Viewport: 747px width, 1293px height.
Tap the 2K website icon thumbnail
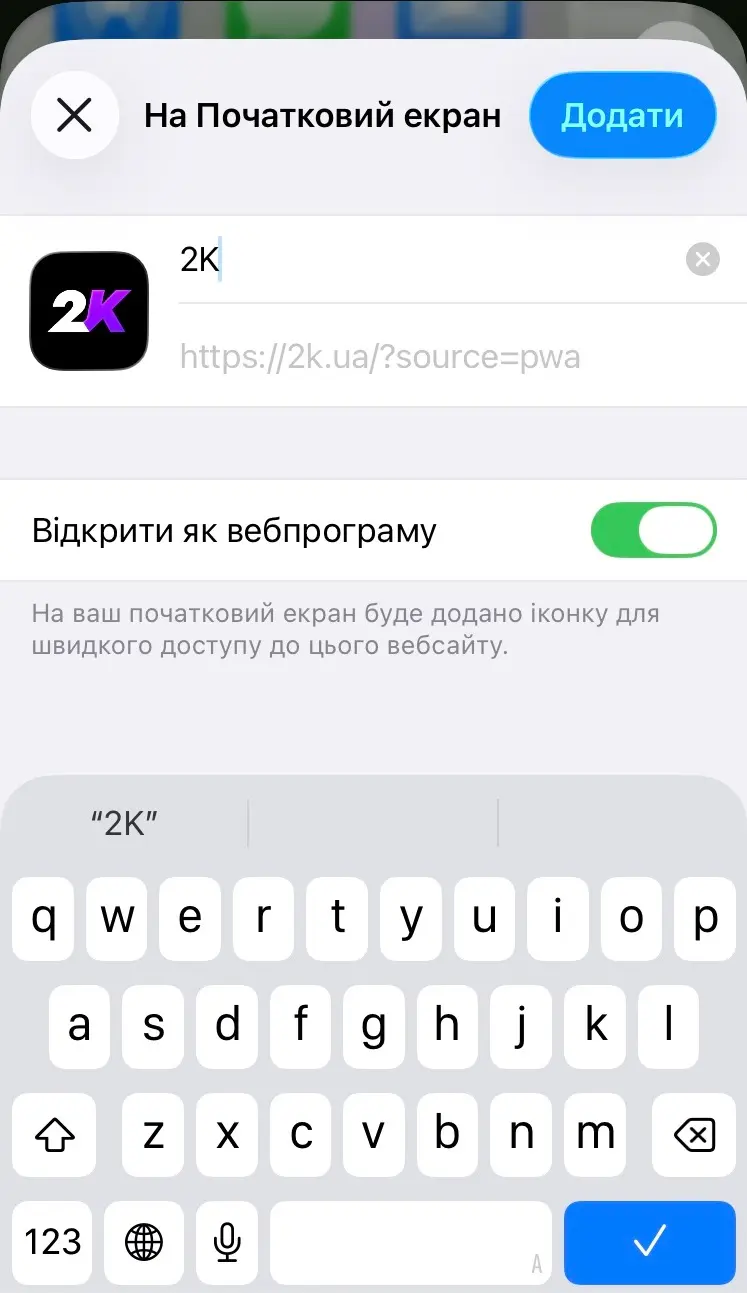[88, 310]
